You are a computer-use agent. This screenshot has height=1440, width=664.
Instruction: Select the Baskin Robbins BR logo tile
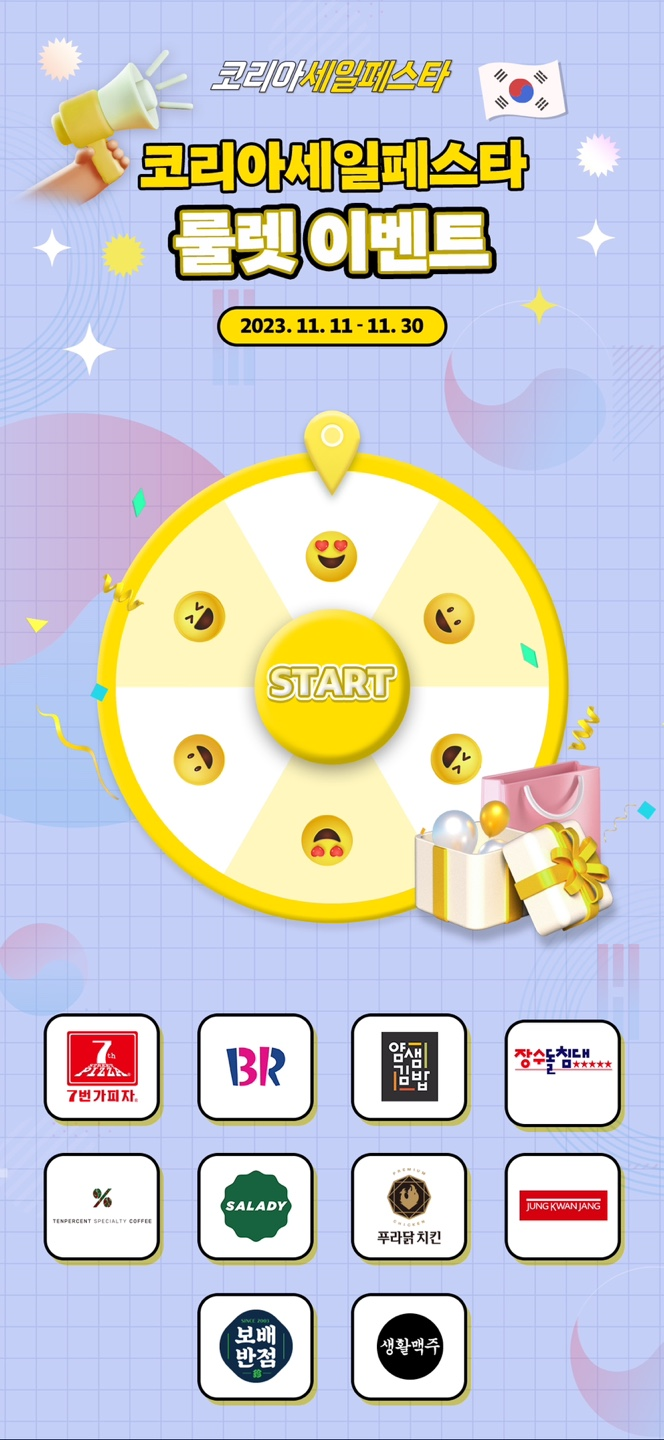(x=255, y=1067)
